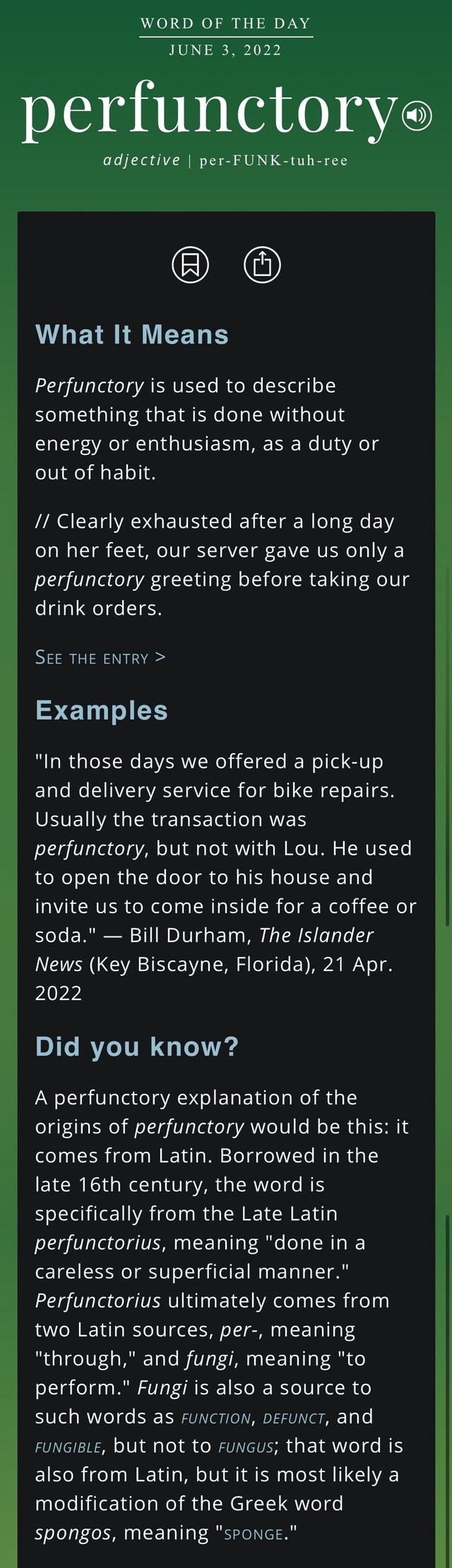Image resolution: width=452 pixels, height=1568 pixels.
Task: Open the DEFUNCT word link
Action: point(294,1418)
